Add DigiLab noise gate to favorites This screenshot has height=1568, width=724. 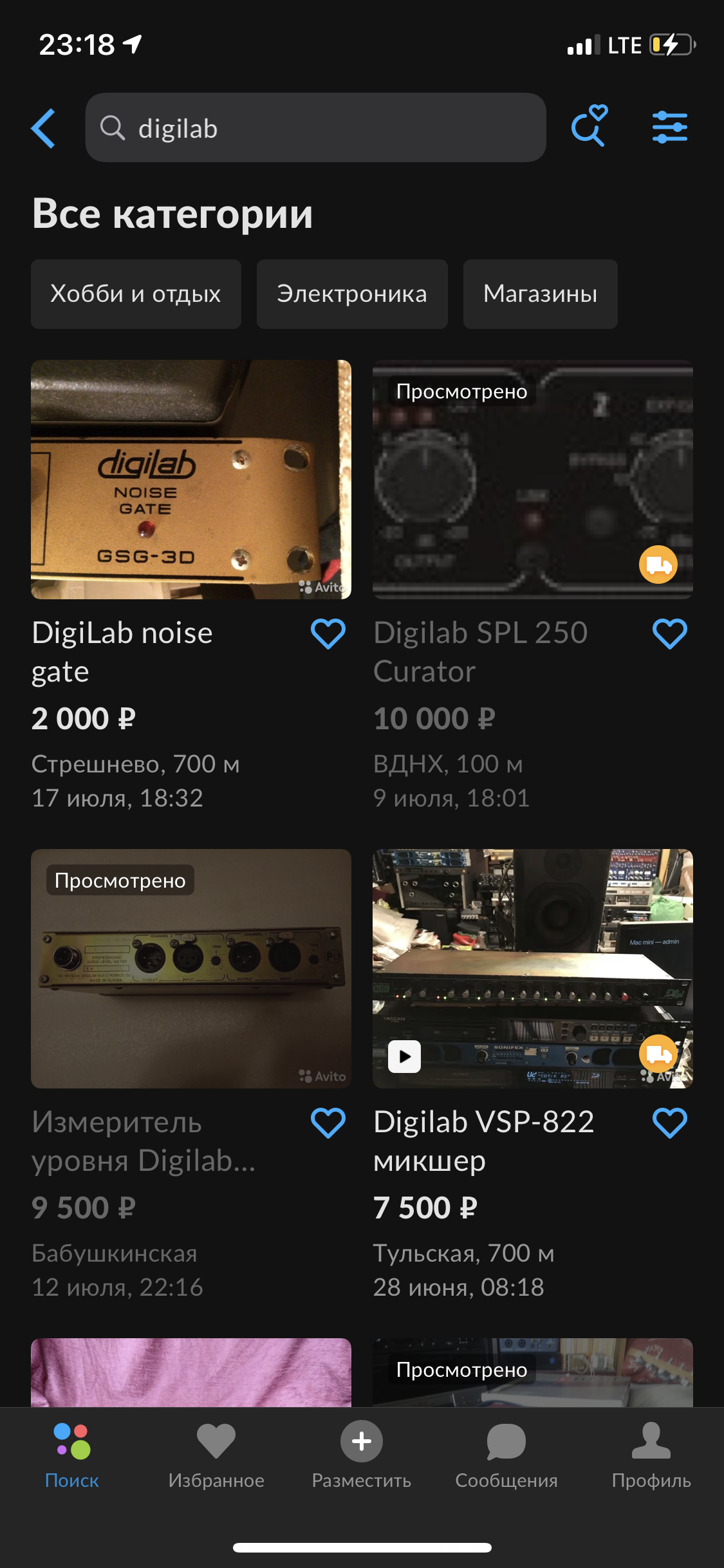(x=328, y=634)
